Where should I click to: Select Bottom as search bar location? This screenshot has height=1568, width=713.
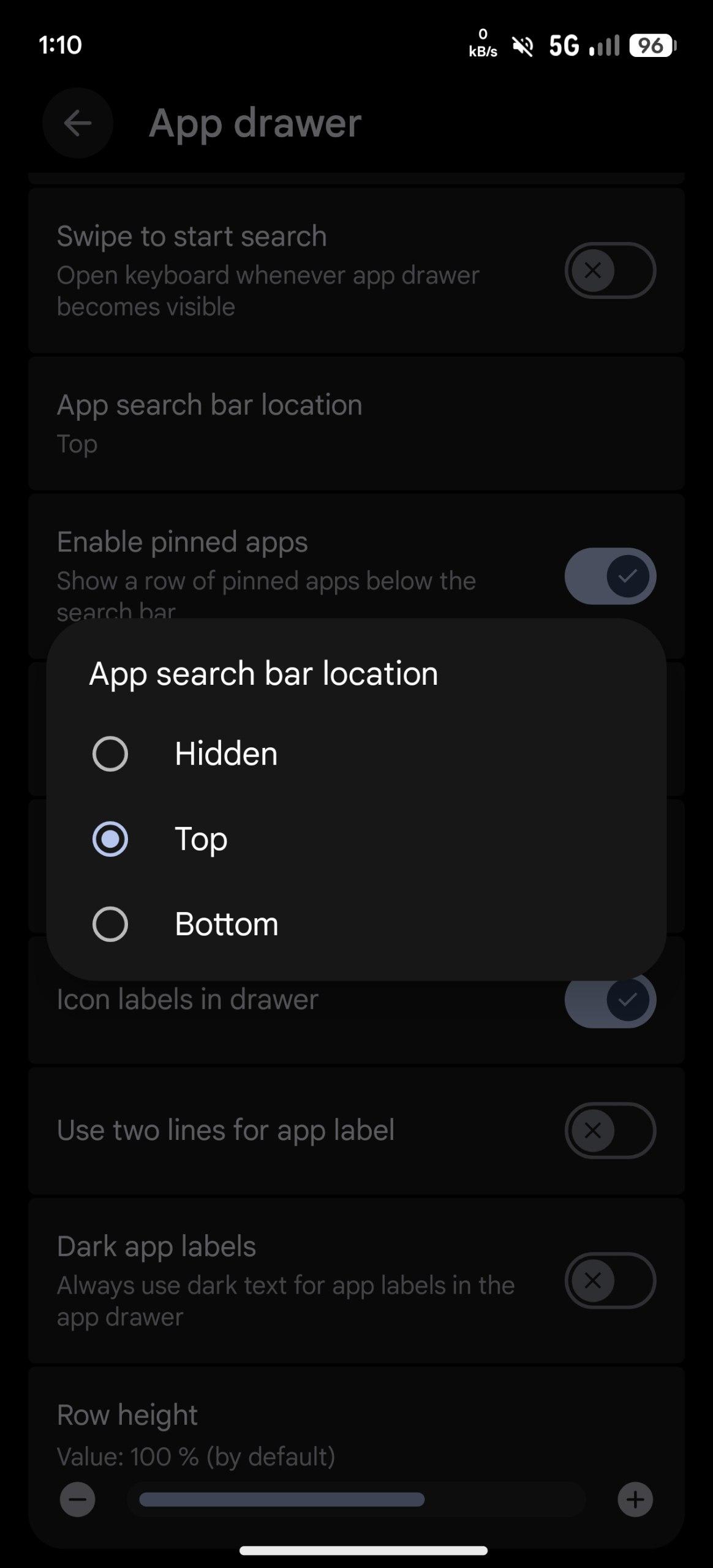tap(110, 924)
